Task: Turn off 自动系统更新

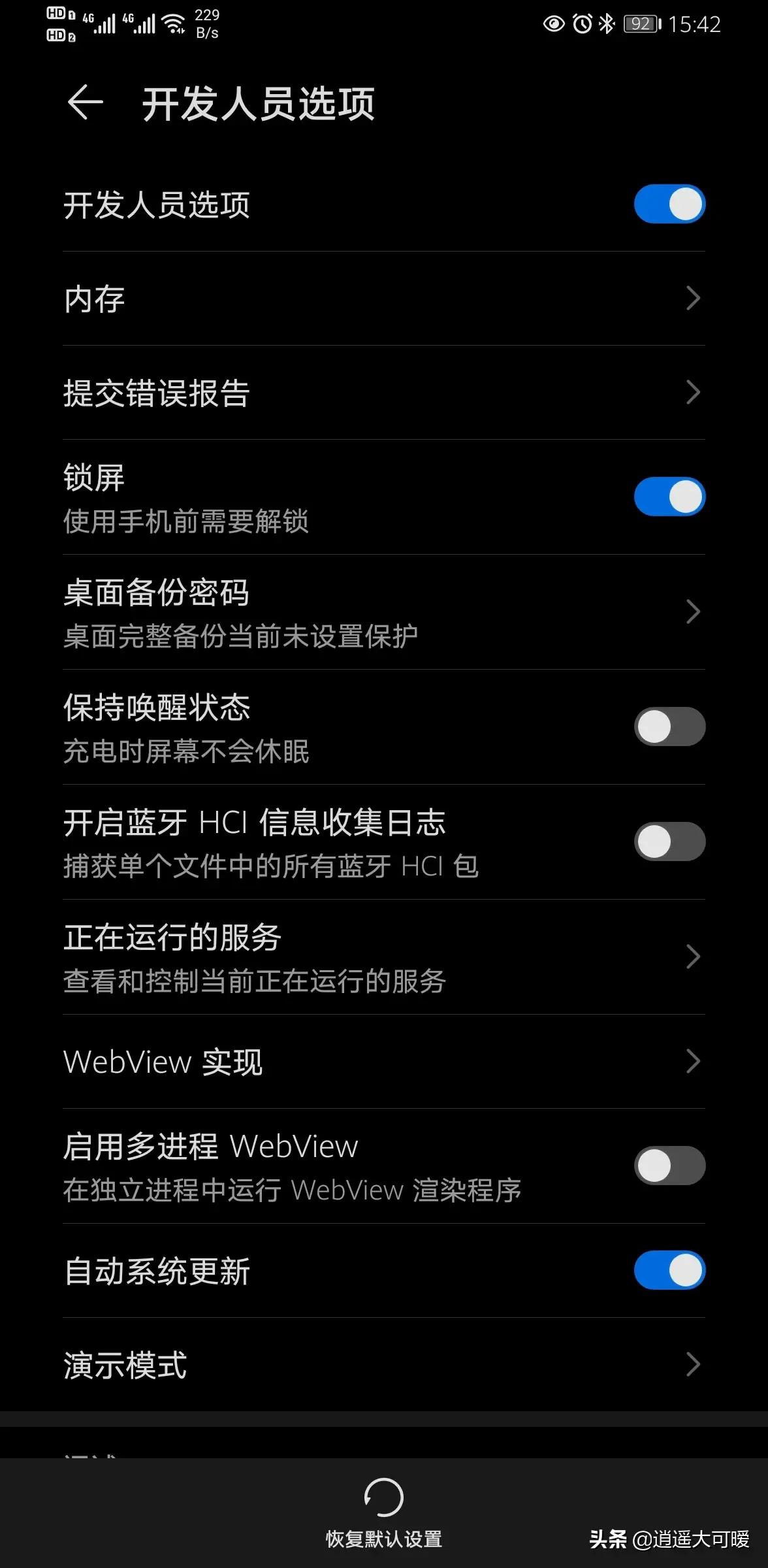Action: click(669, 1271)
